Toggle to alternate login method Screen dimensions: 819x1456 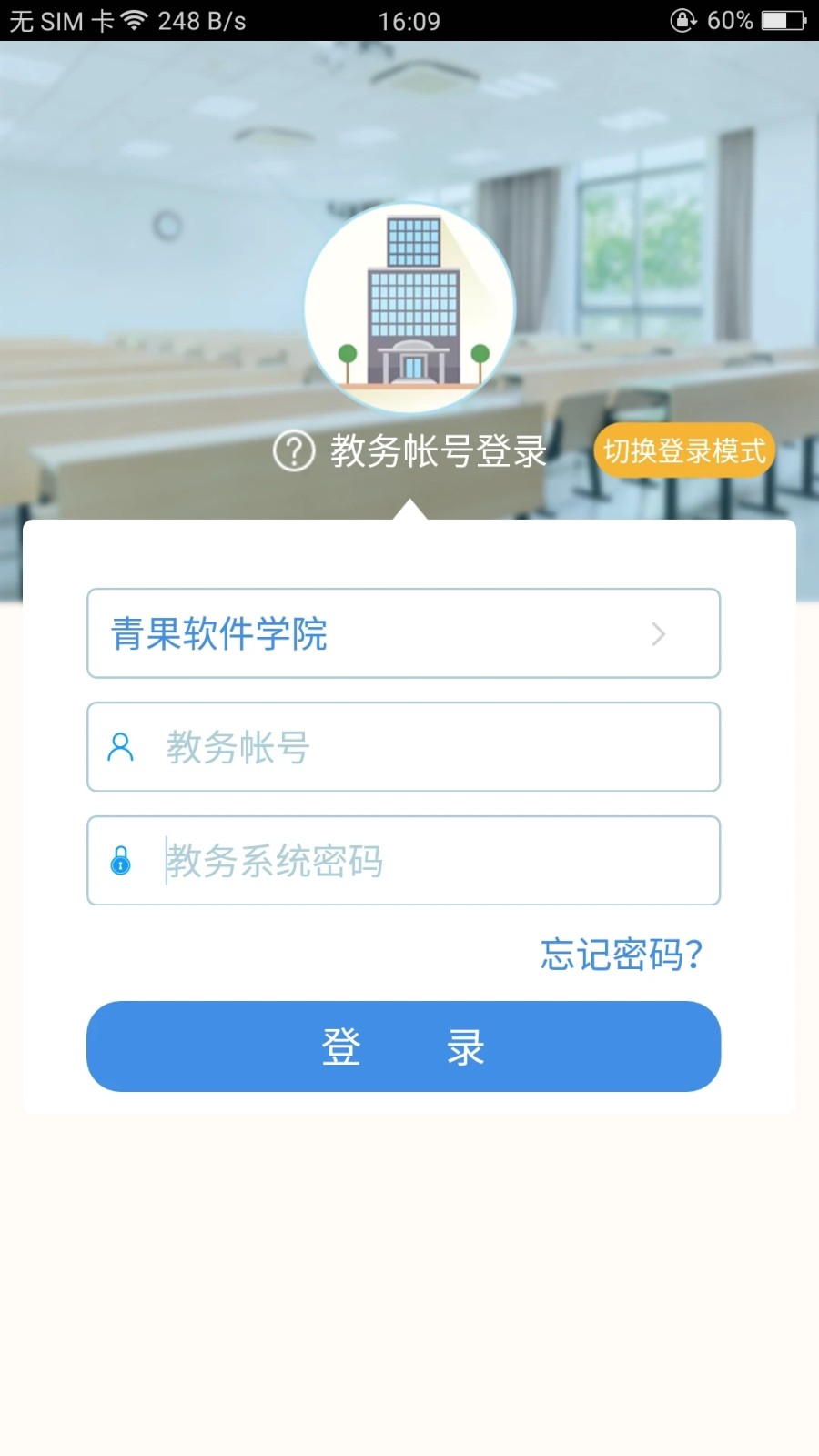683,450
